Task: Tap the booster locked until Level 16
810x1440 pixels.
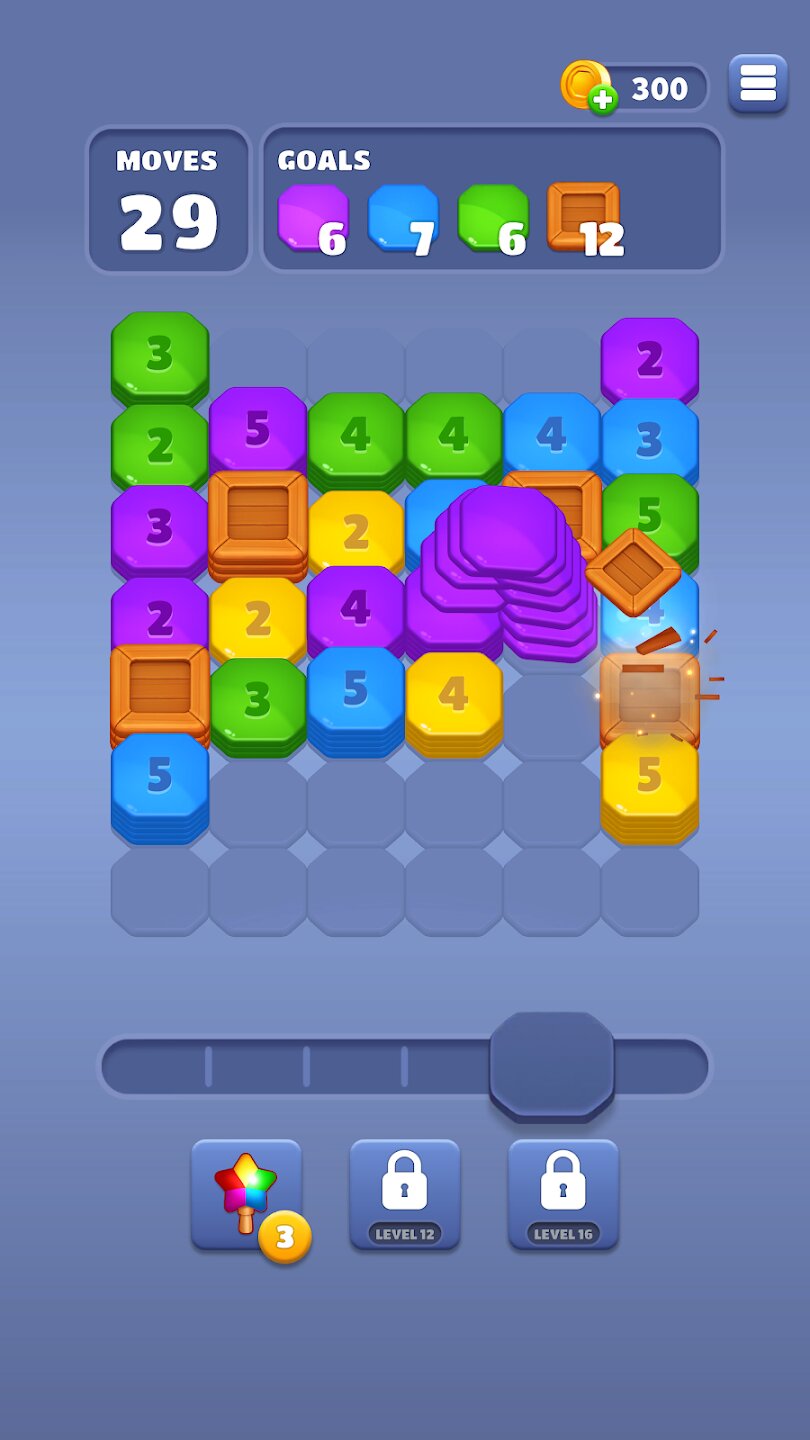Action: coord(563,1195)
